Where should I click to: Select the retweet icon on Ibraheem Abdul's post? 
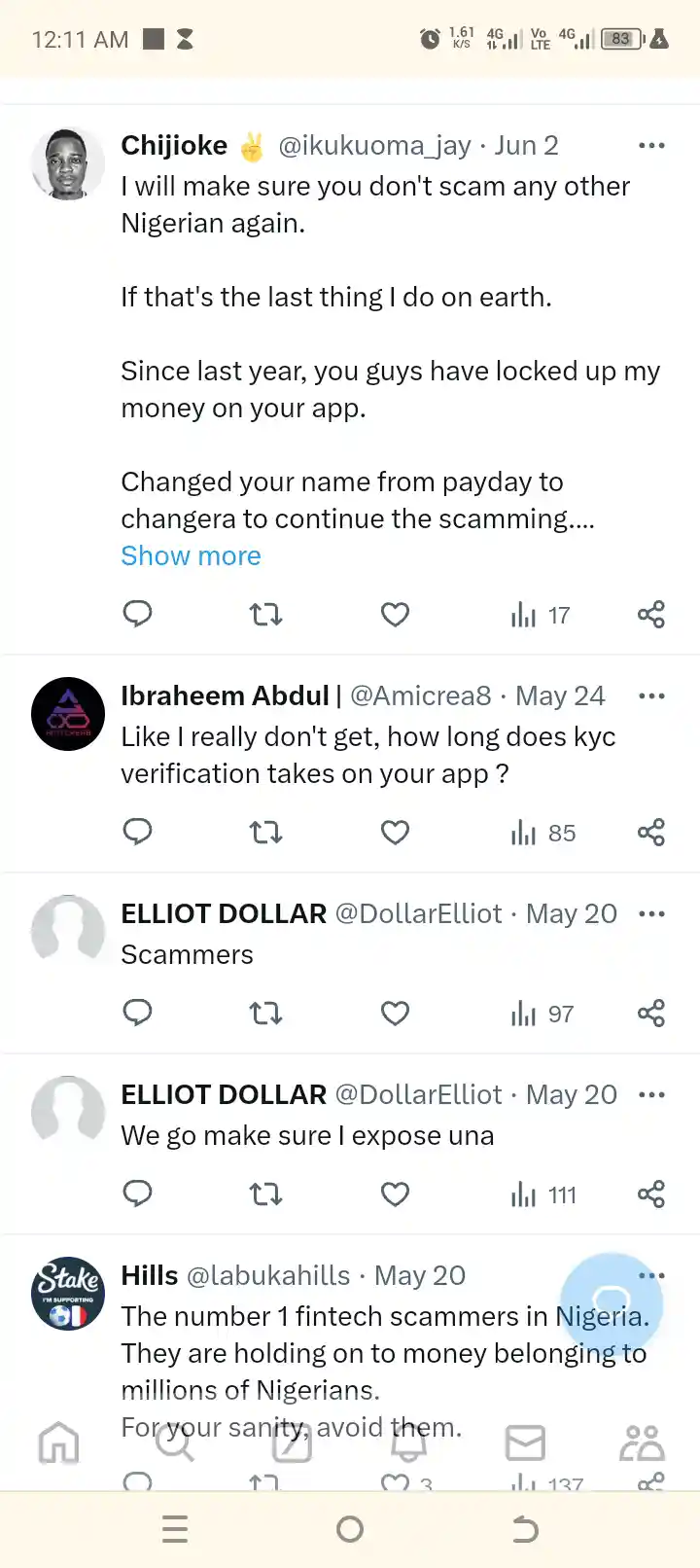click(265, 833)
